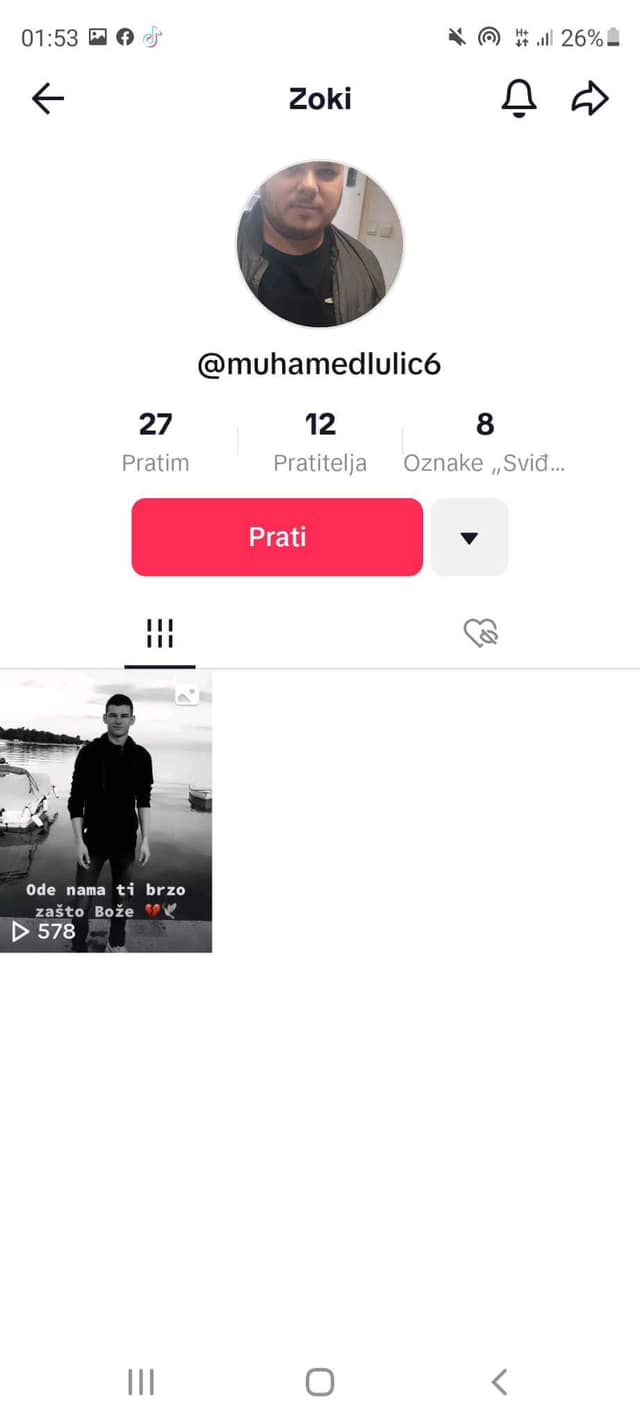
Task: View the Pratim following list
Action: pos(155,441)
